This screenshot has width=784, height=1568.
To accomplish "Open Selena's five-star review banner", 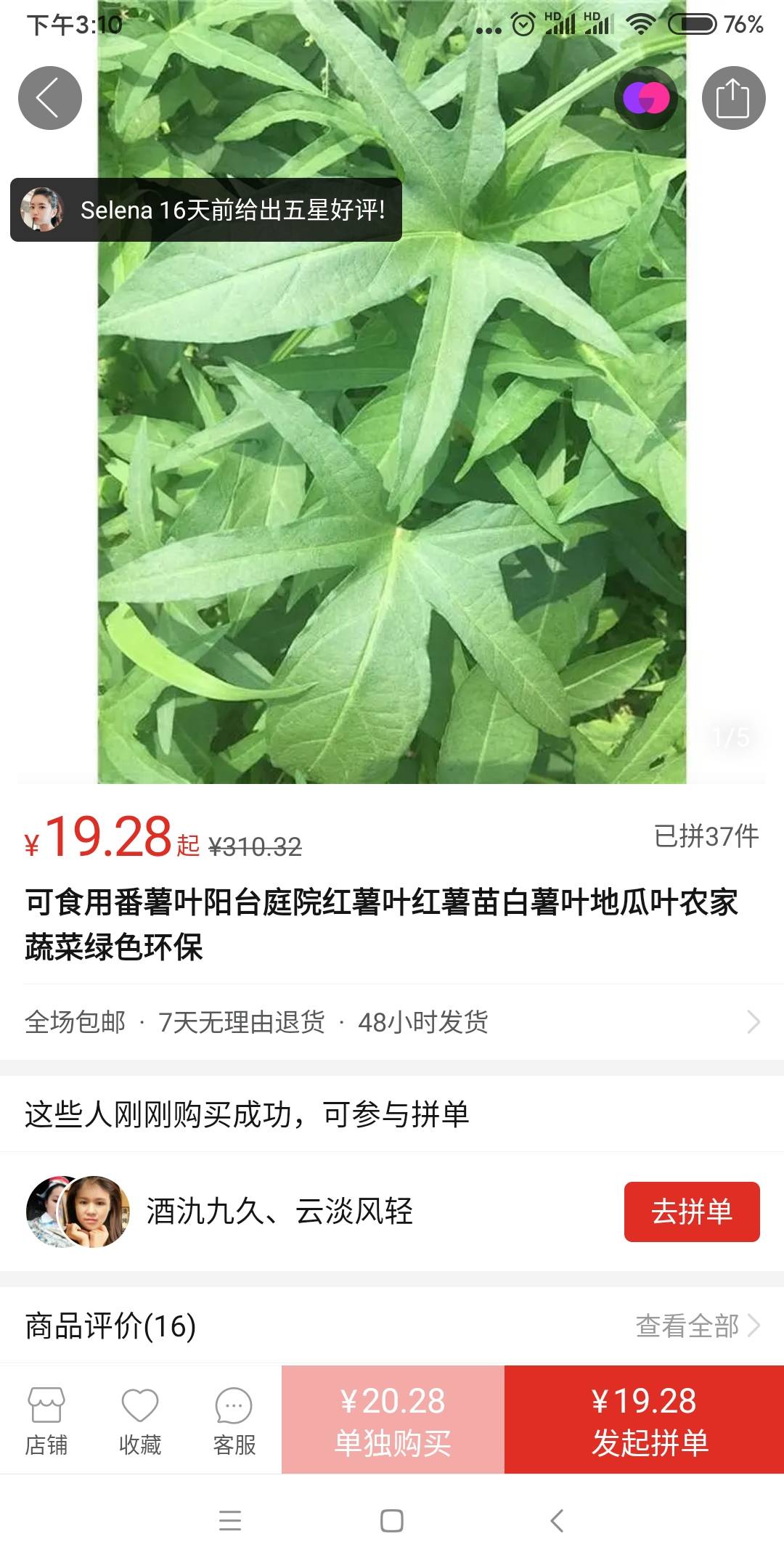I will pyautogui.click(x=206, y=210).
